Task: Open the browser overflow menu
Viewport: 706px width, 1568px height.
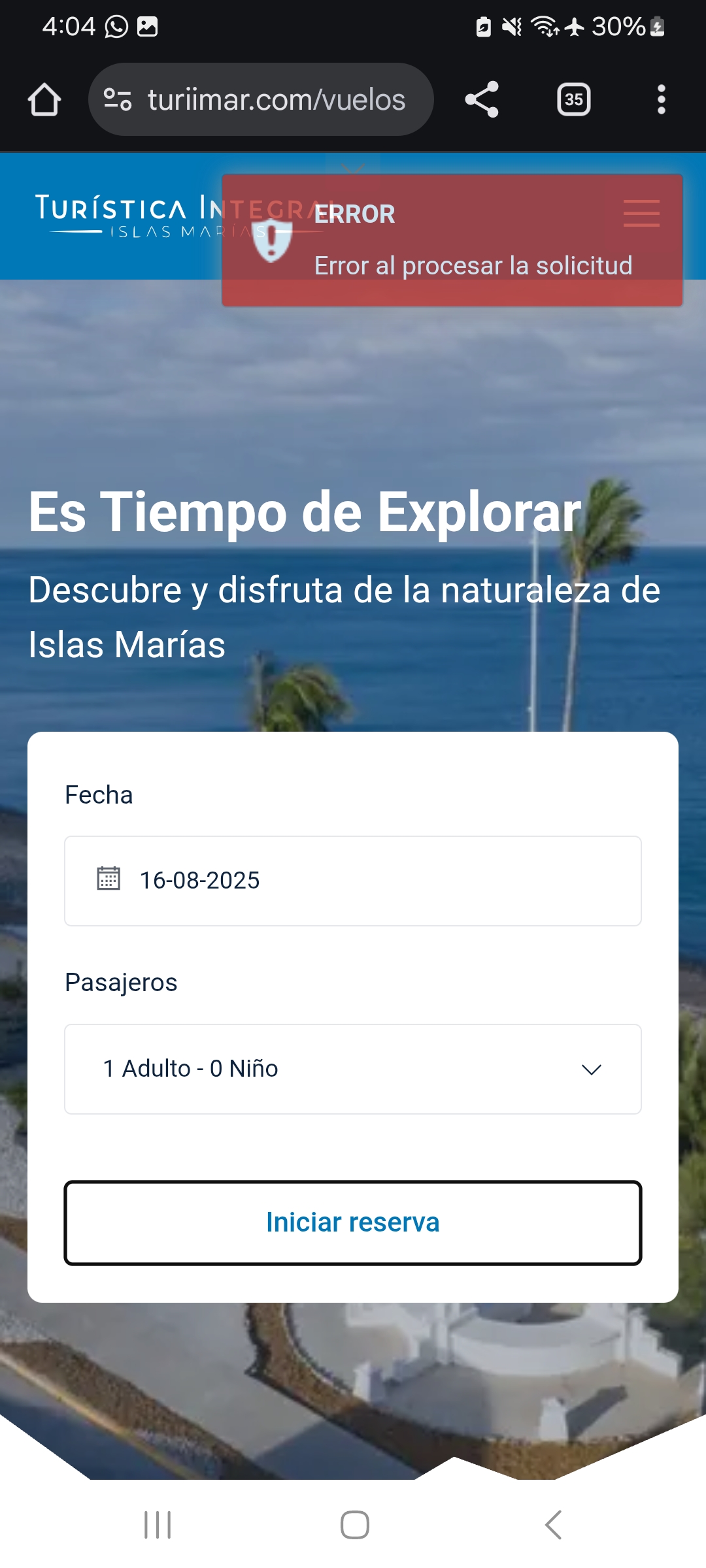Action: coord(661,100)
